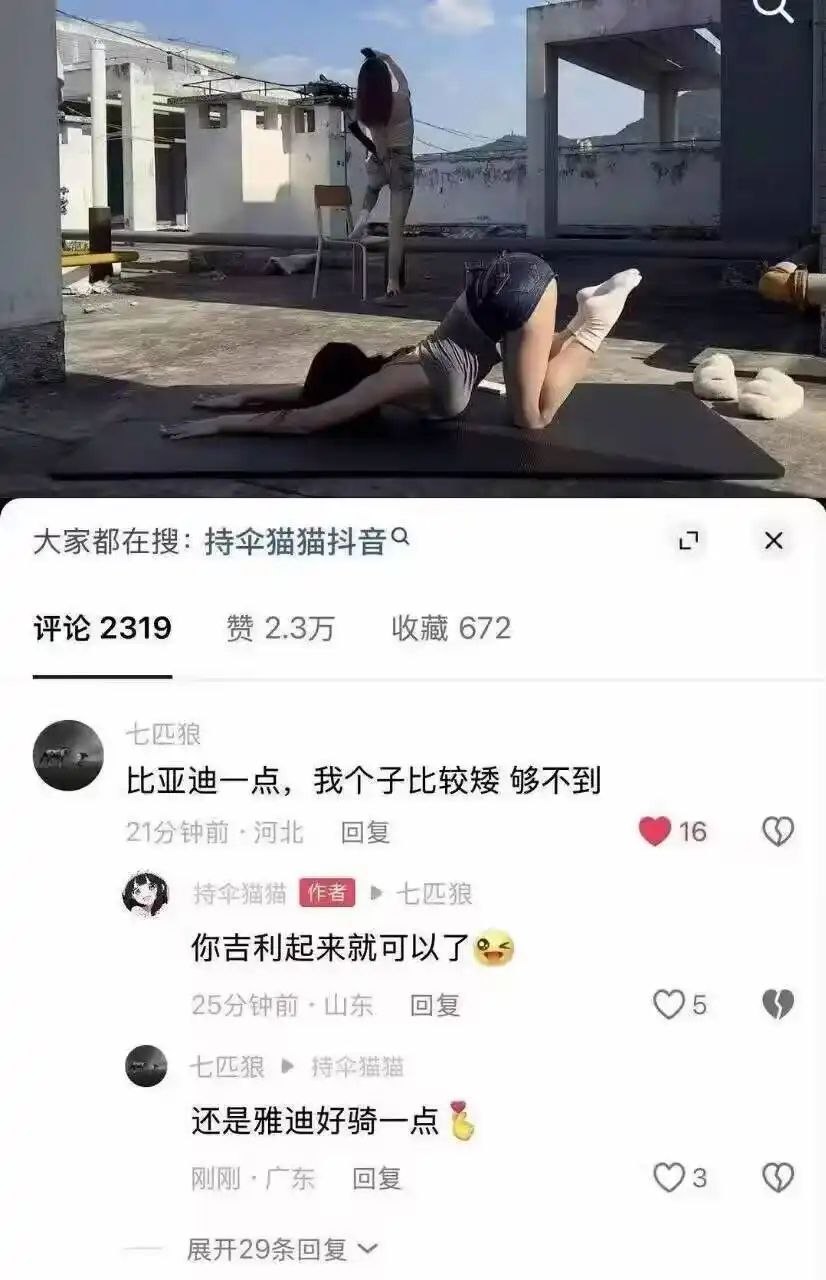
Task: Tap the yoga video thumbnail above comments
Action: (413, 250)
